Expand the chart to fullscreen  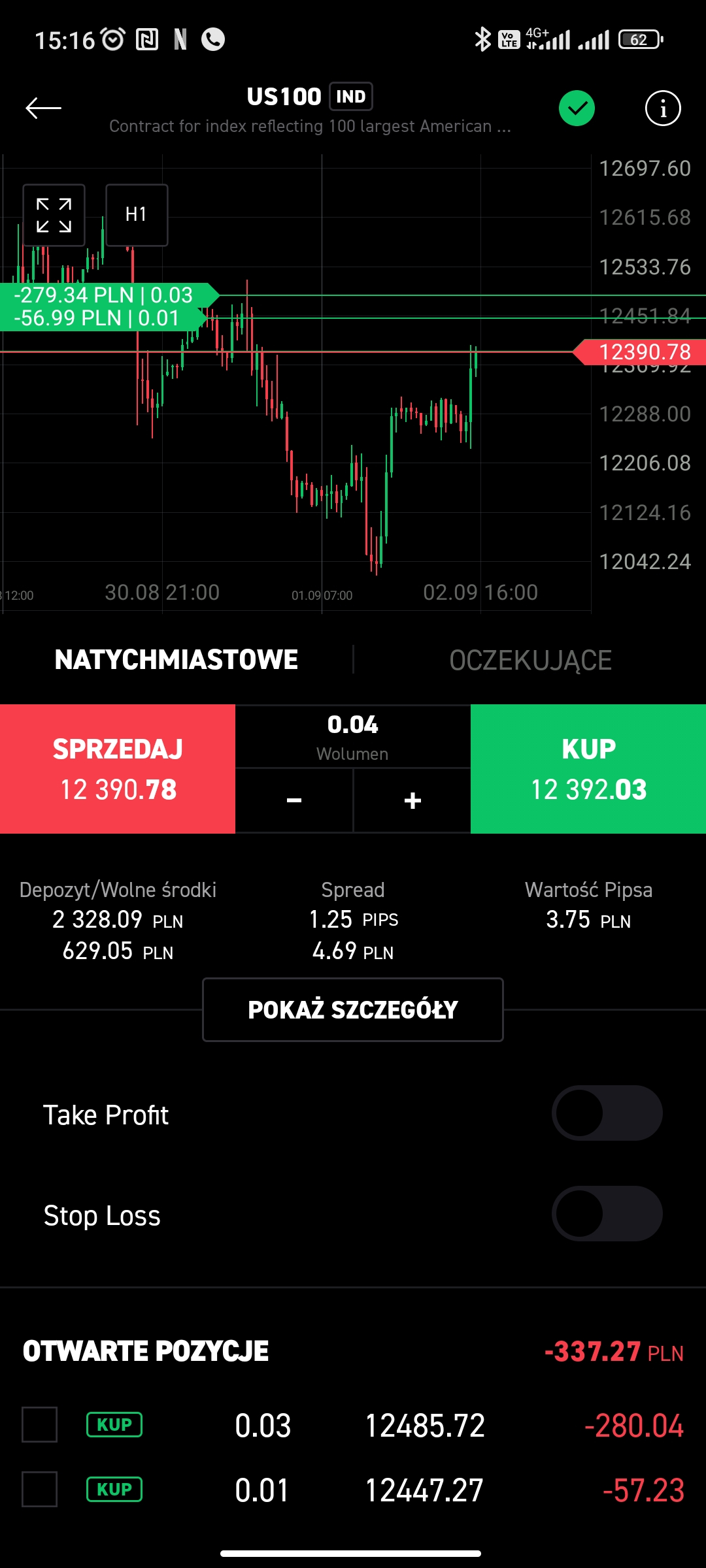coord(54,215)
